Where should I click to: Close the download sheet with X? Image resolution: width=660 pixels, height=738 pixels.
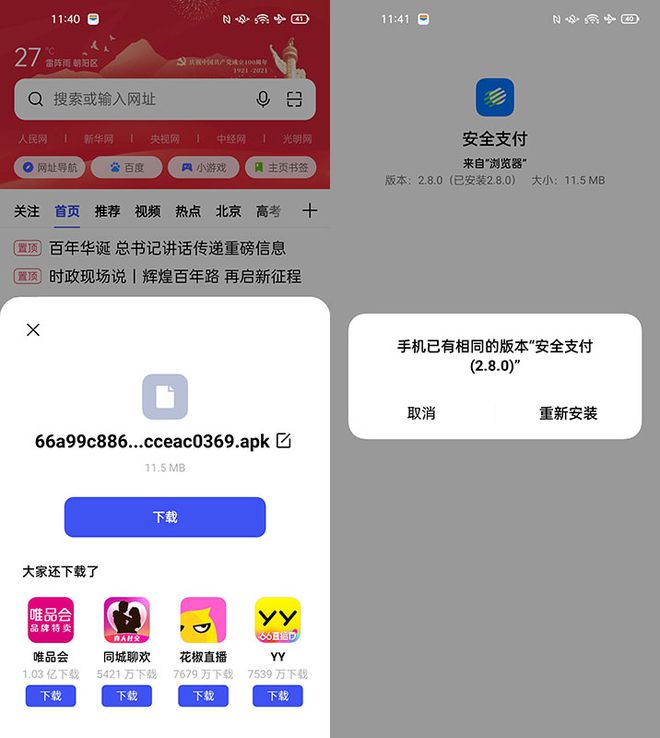33,330
